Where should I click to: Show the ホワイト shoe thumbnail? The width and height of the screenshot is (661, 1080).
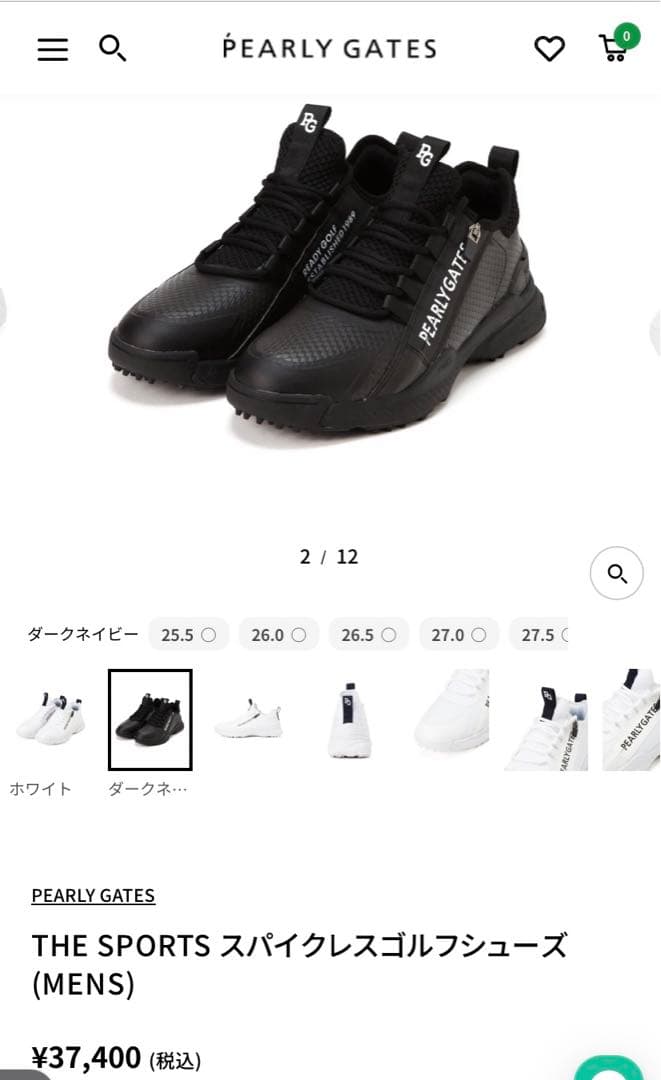pyautogui.click(x=48, y=720)
